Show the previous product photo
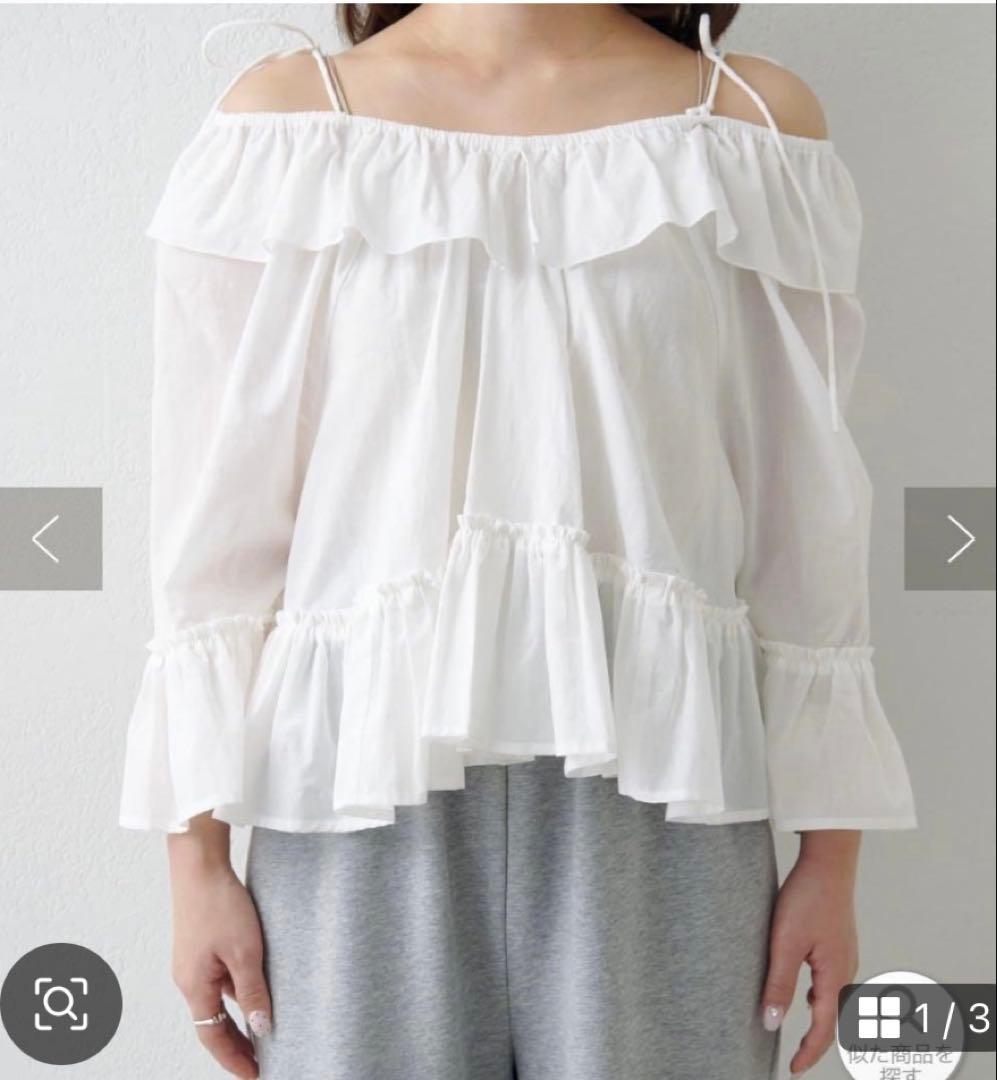 tap(50, 539)
